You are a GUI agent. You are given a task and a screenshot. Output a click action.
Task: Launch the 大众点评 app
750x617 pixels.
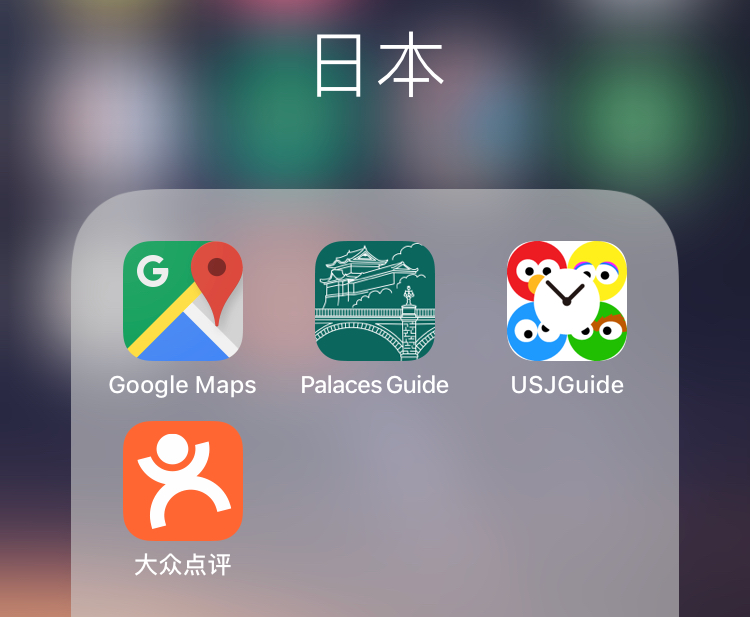pos(183,481)
